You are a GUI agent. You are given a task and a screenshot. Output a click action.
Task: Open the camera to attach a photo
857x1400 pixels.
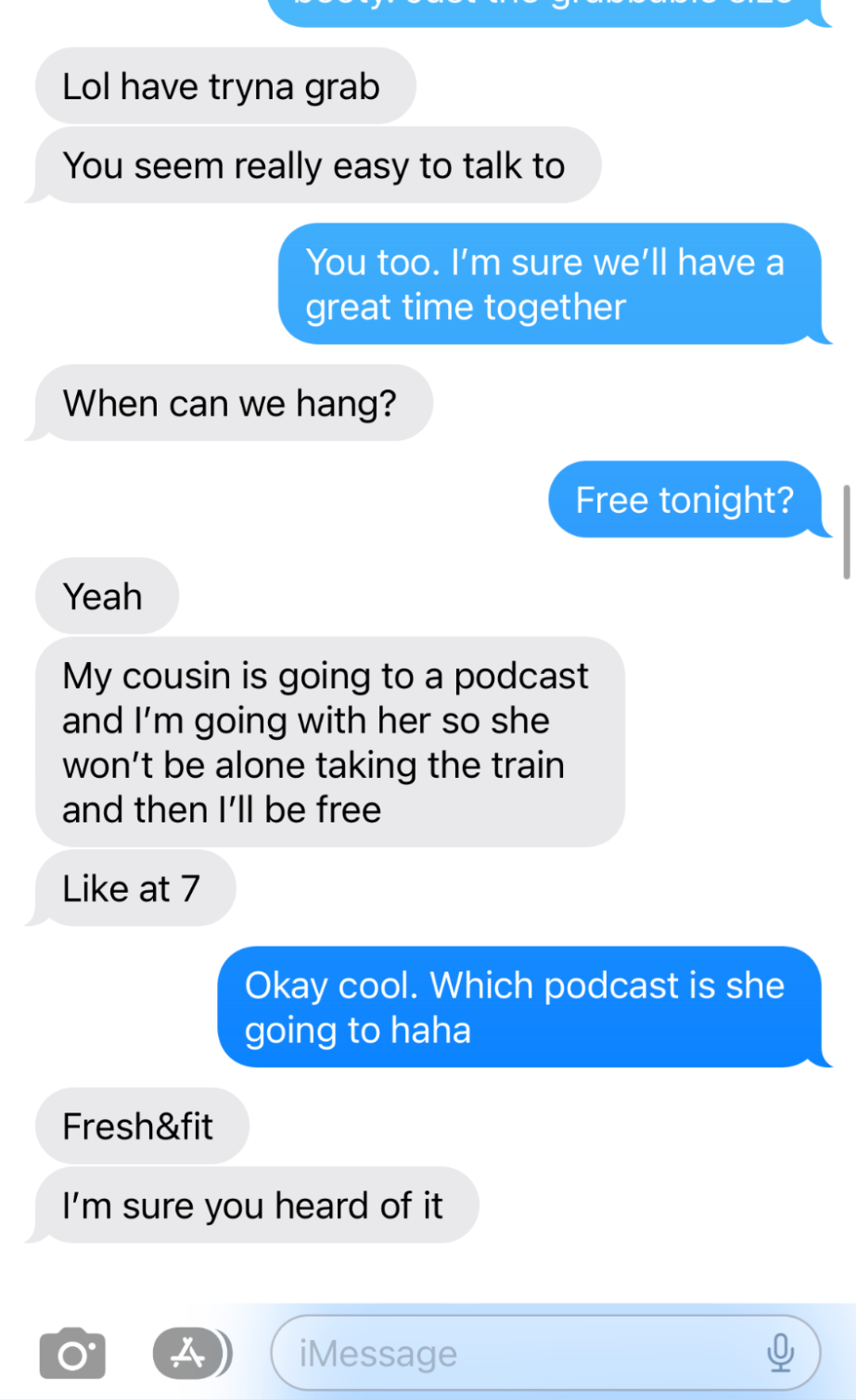[72, 1355]
